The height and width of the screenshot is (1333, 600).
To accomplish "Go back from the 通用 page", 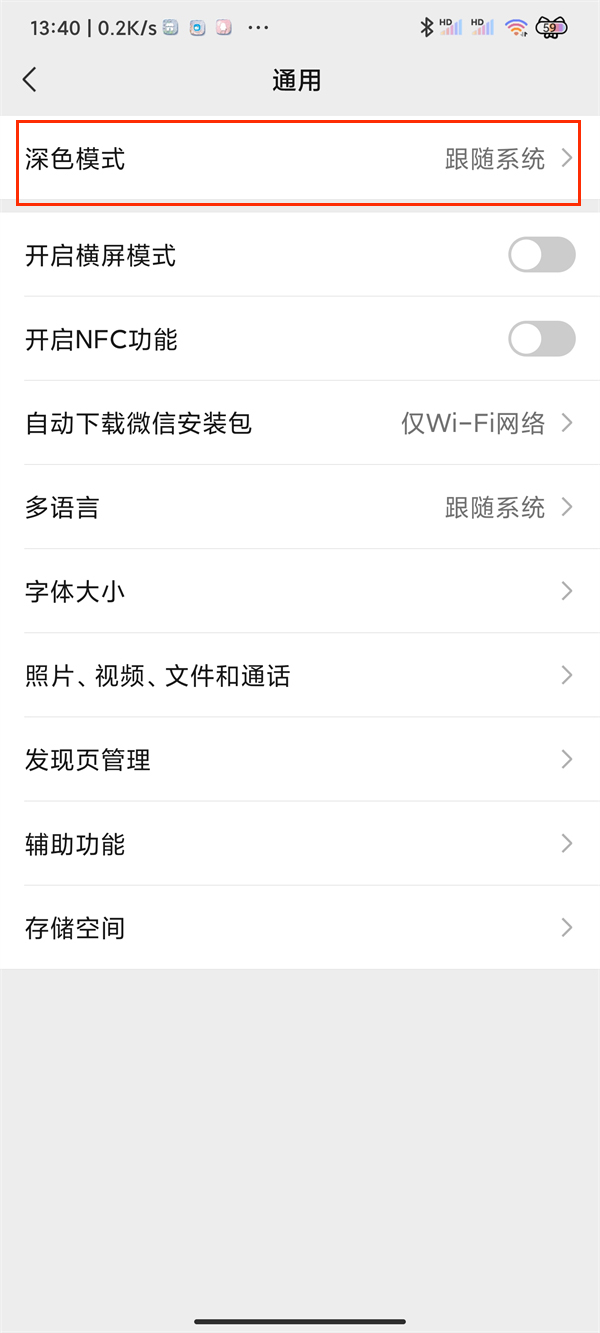I will 30,80.
